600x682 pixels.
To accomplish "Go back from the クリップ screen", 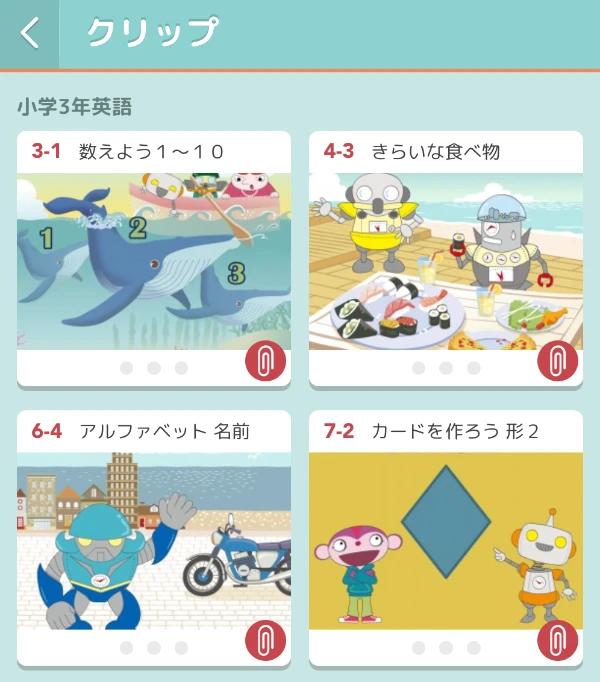I will 30,33.
